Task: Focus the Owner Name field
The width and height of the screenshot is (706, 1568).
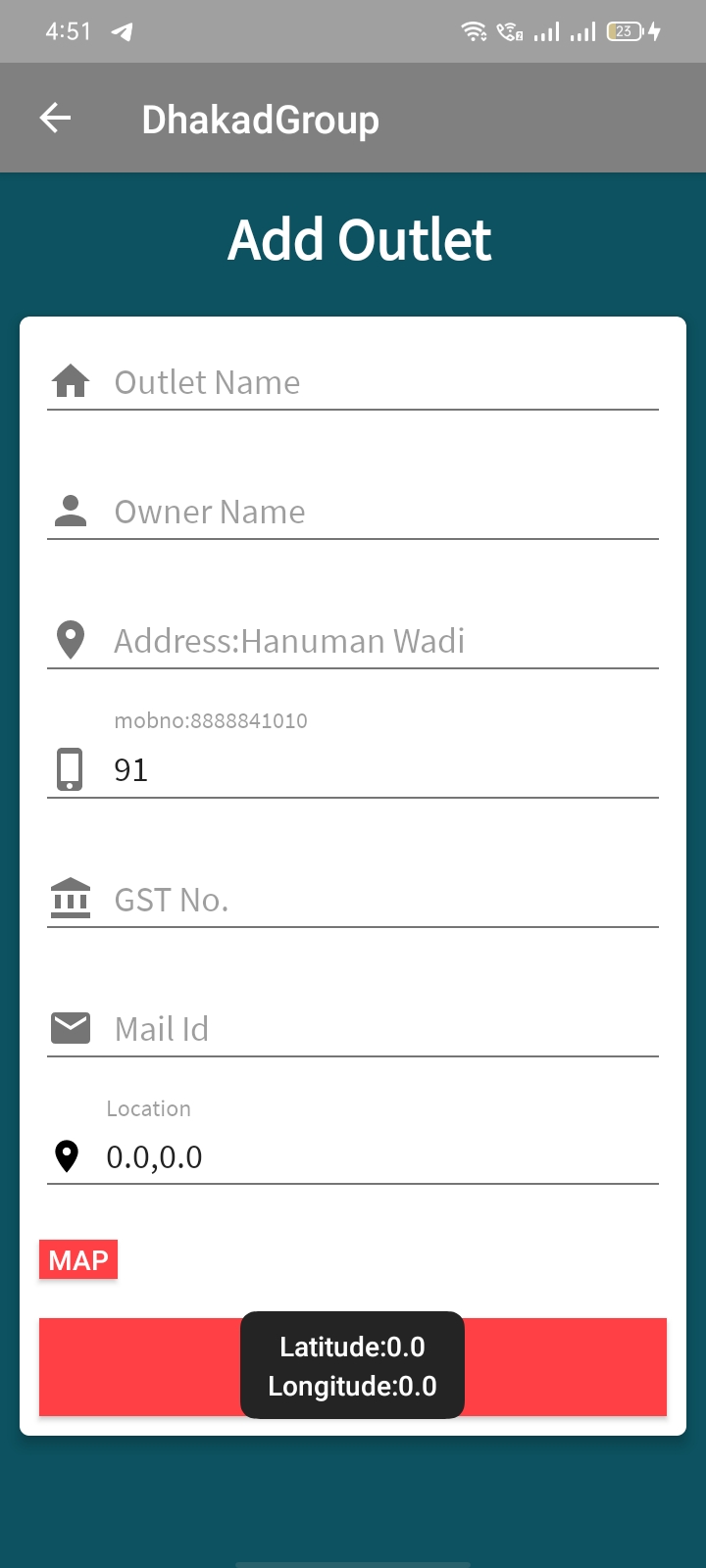Action: click(x=353, y=511)
